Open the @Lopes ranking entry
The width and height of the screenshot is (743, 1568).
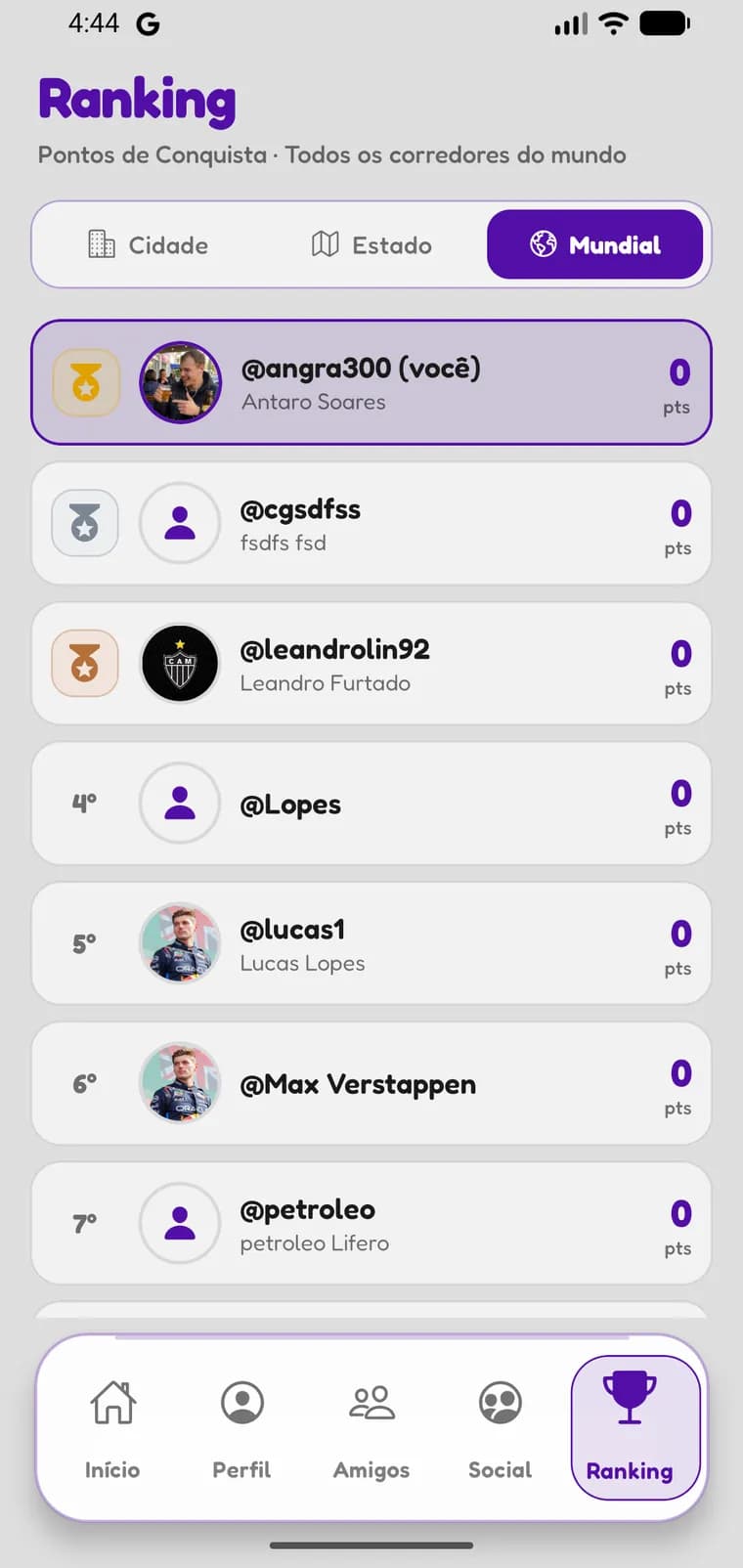coord(371,804)
